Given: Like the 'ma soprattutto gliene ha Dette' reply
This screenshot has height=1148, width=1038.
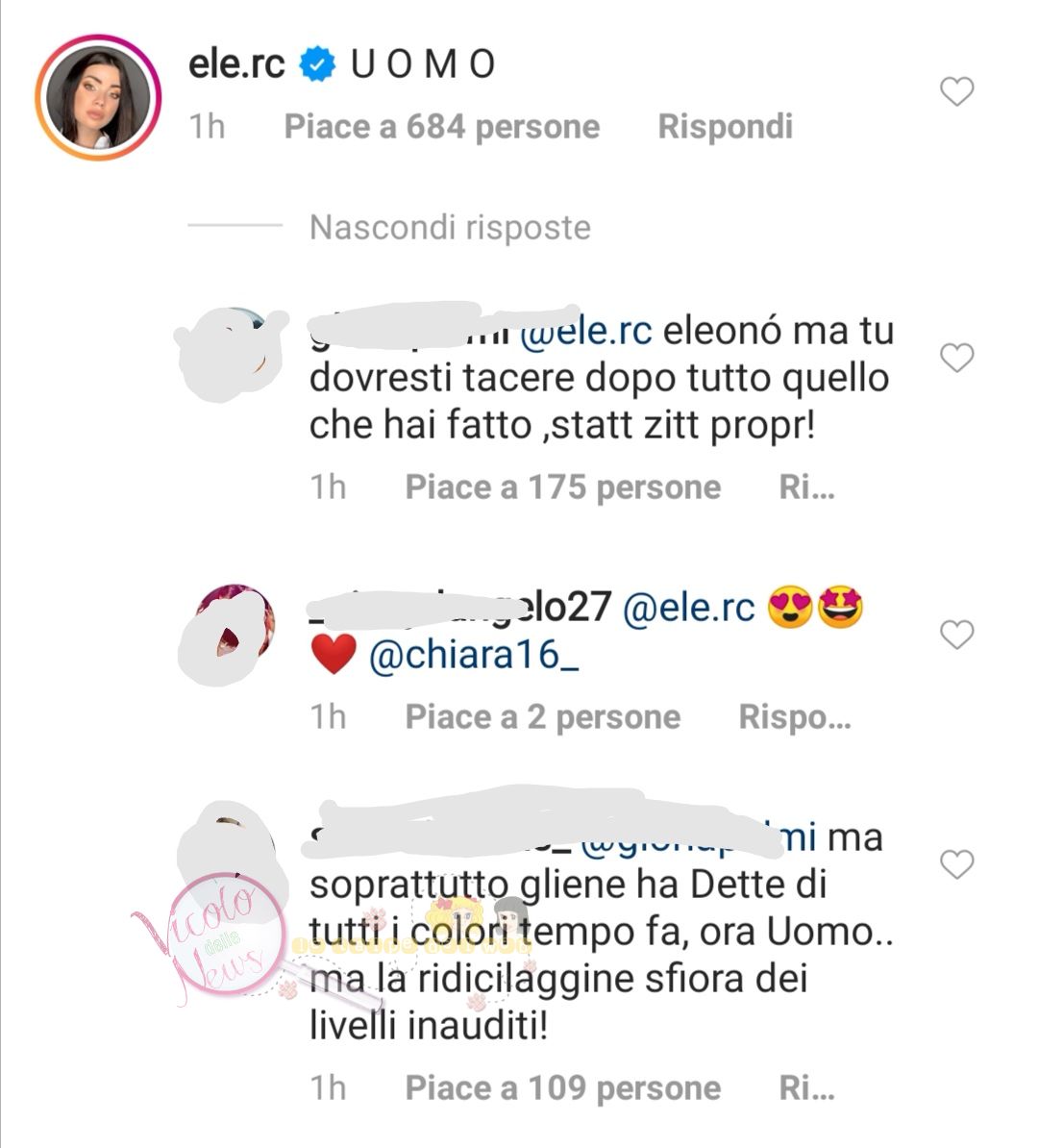Looking at the screenshot, I should (956, 864).
